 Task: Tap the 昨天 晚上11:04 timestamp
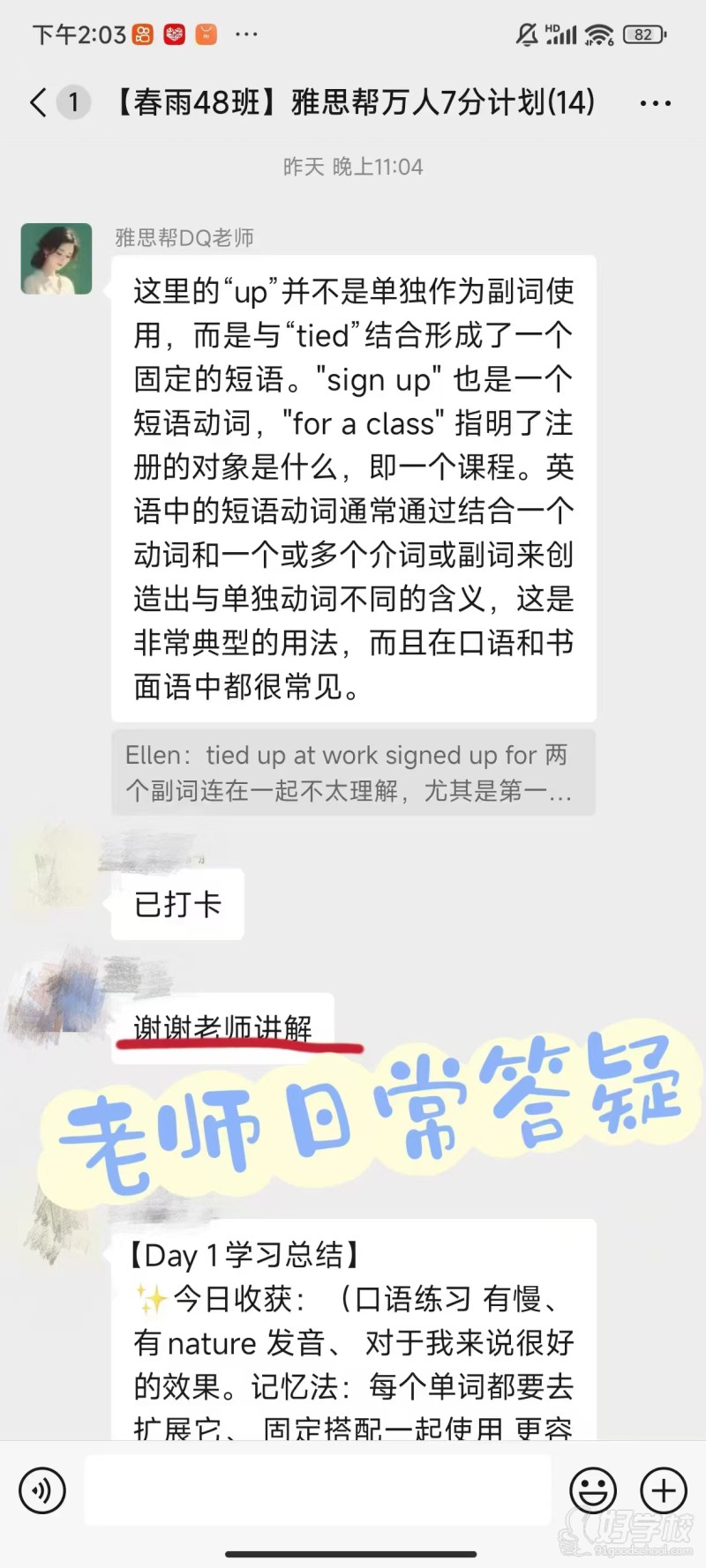point(353,166)
